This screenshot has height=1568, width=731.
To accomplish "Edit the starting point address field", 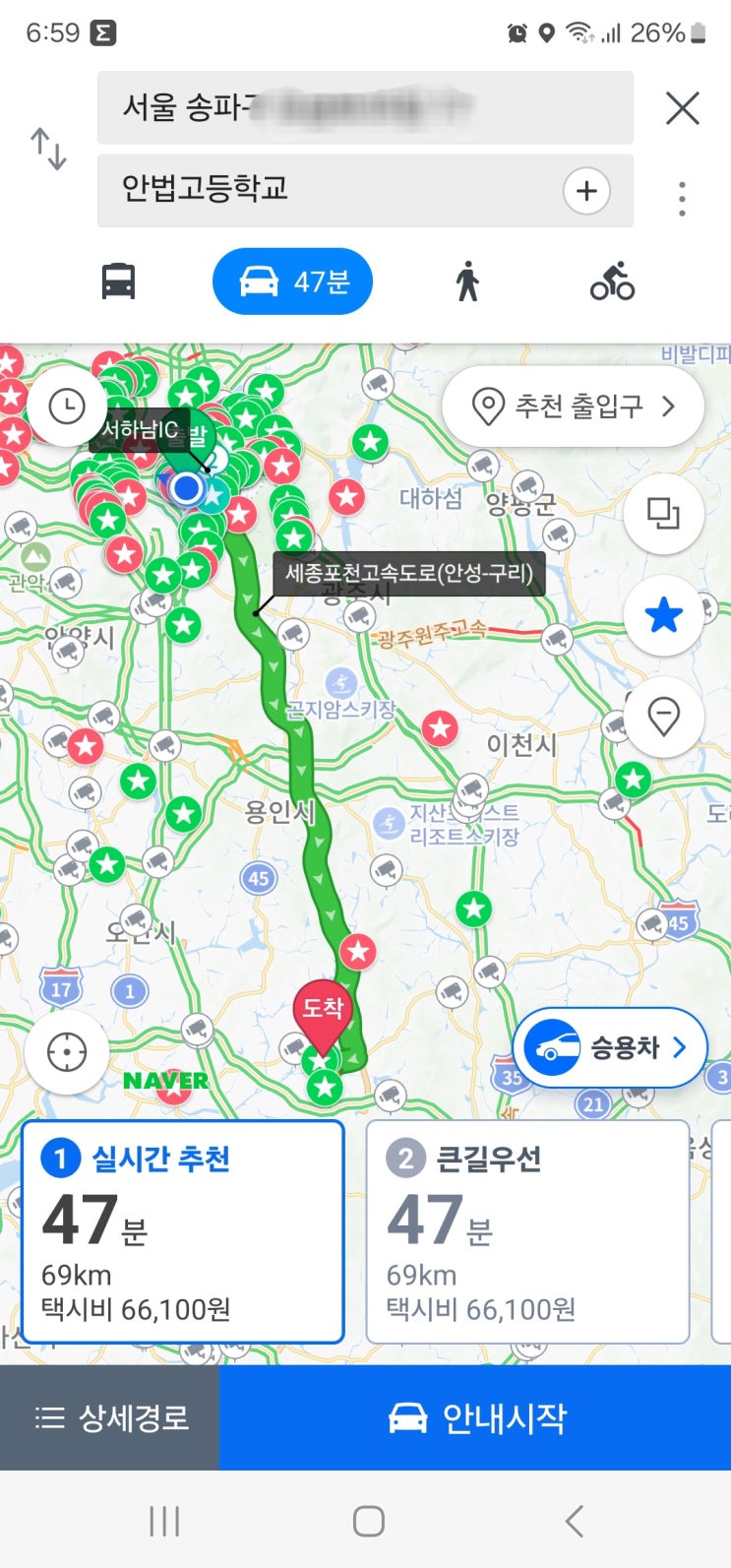I will [364, 107].
